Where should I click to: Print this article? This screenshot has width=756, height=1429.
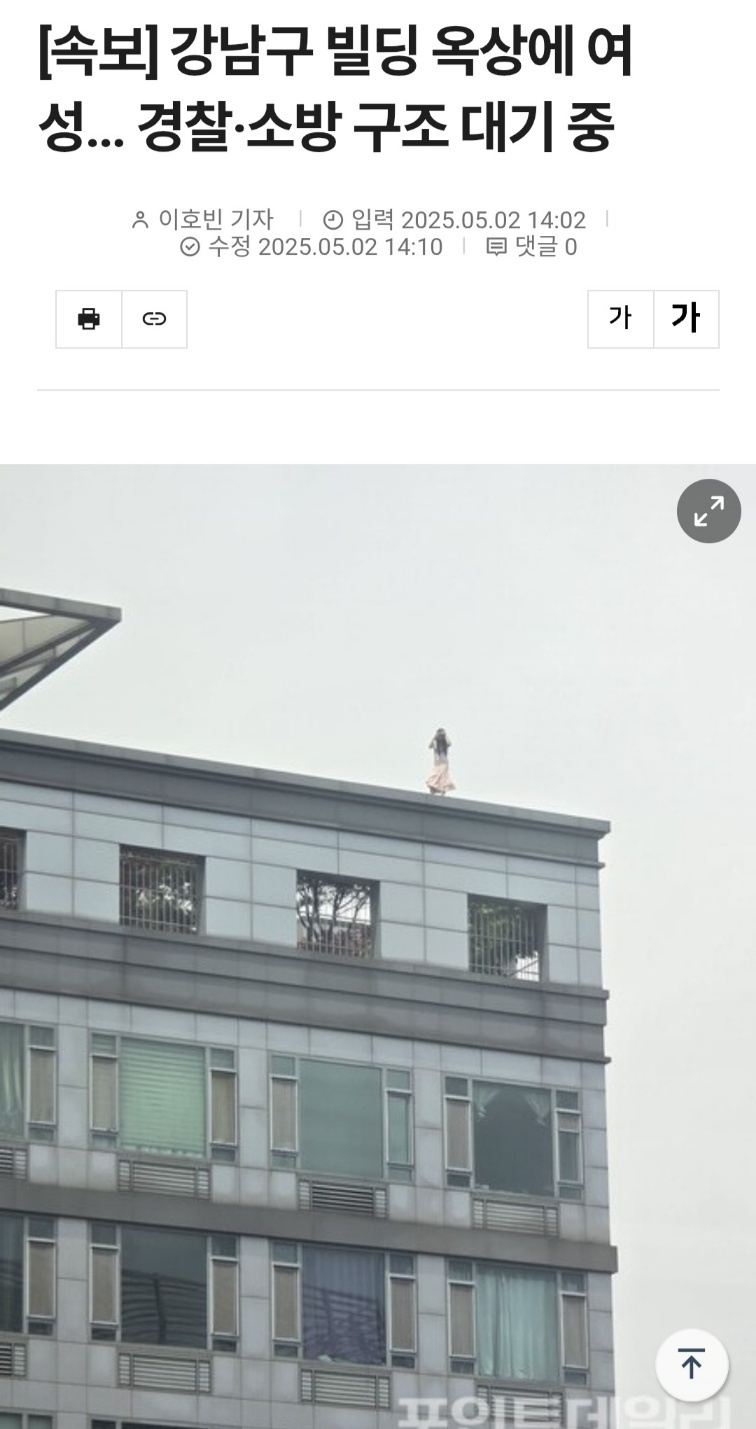tap(89, 319)
